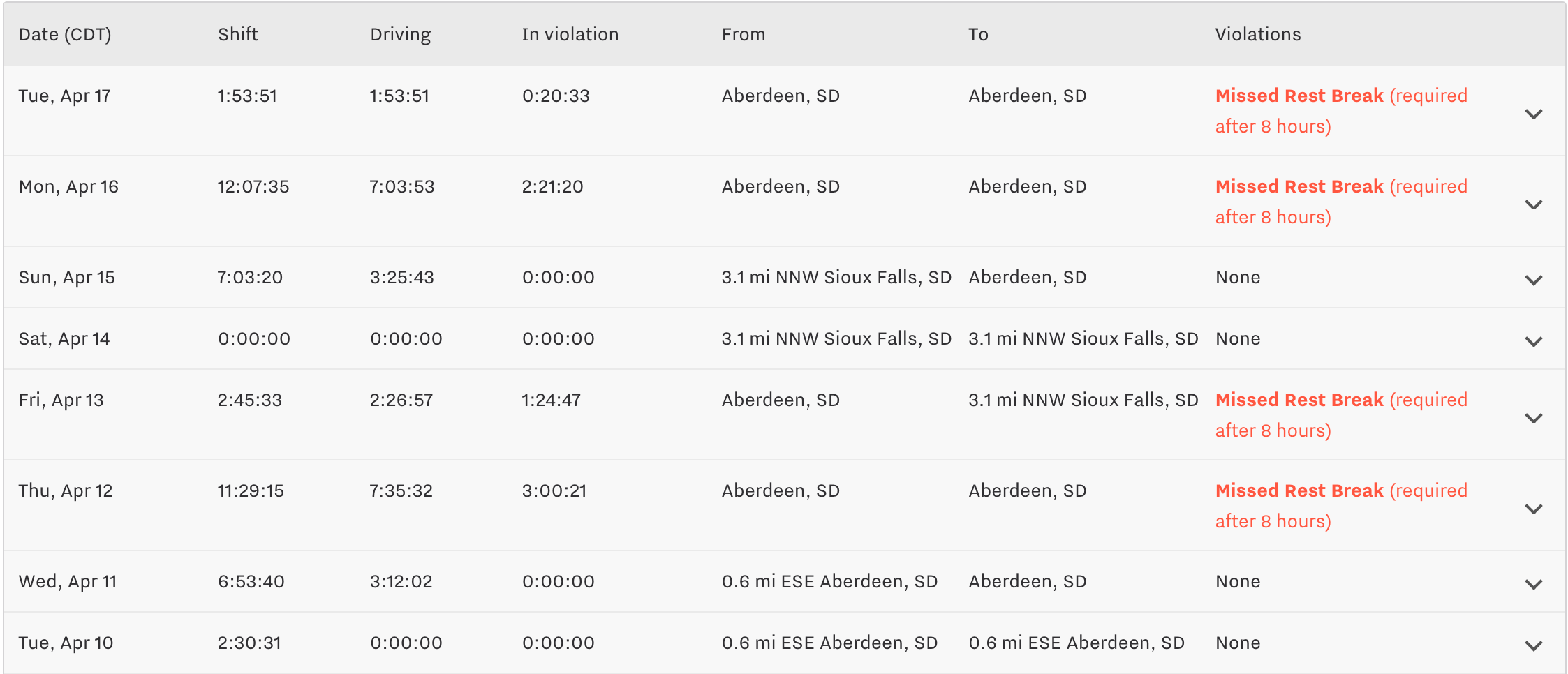Expand the Sat, Apr 14 row

click(x=1533, y=341)
